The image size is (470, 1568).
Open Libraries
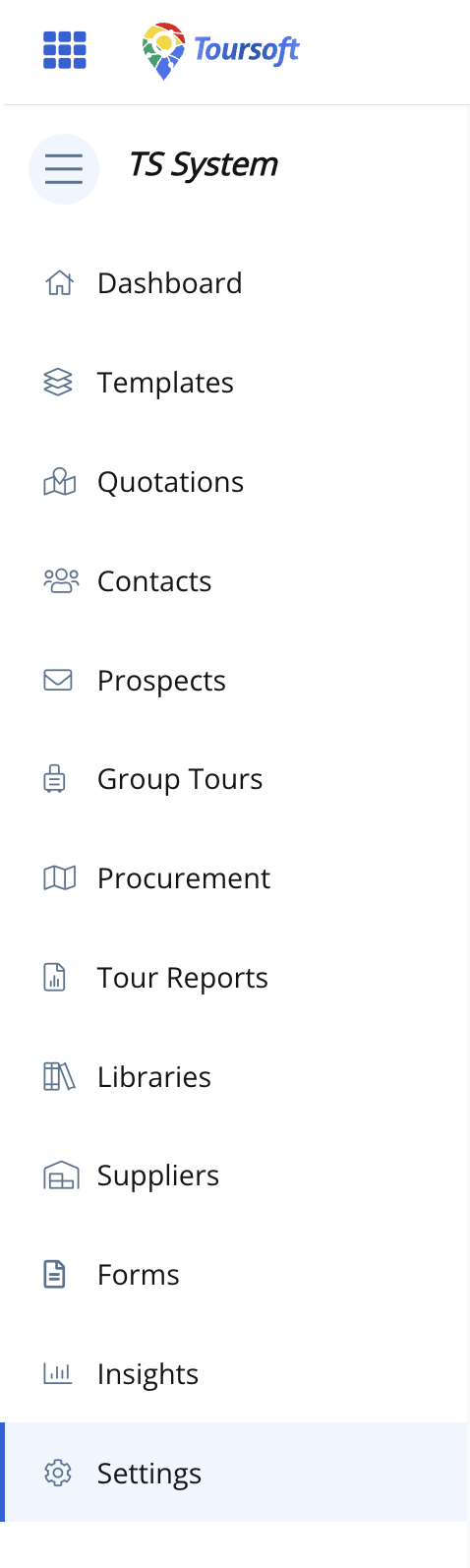coord(235,1077)
